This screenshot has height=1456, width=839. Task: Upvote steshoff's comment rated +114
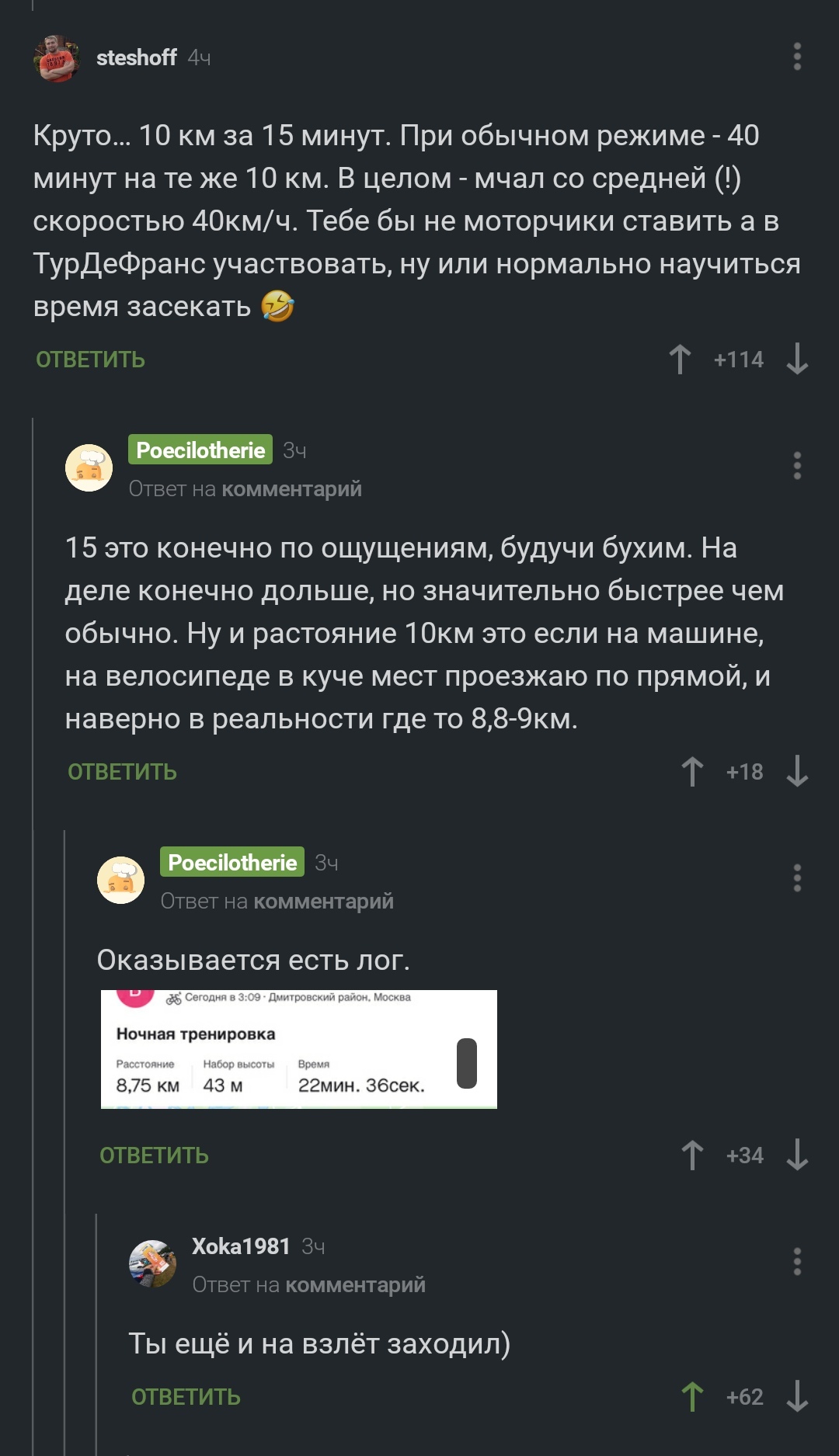tap(680, 360)
